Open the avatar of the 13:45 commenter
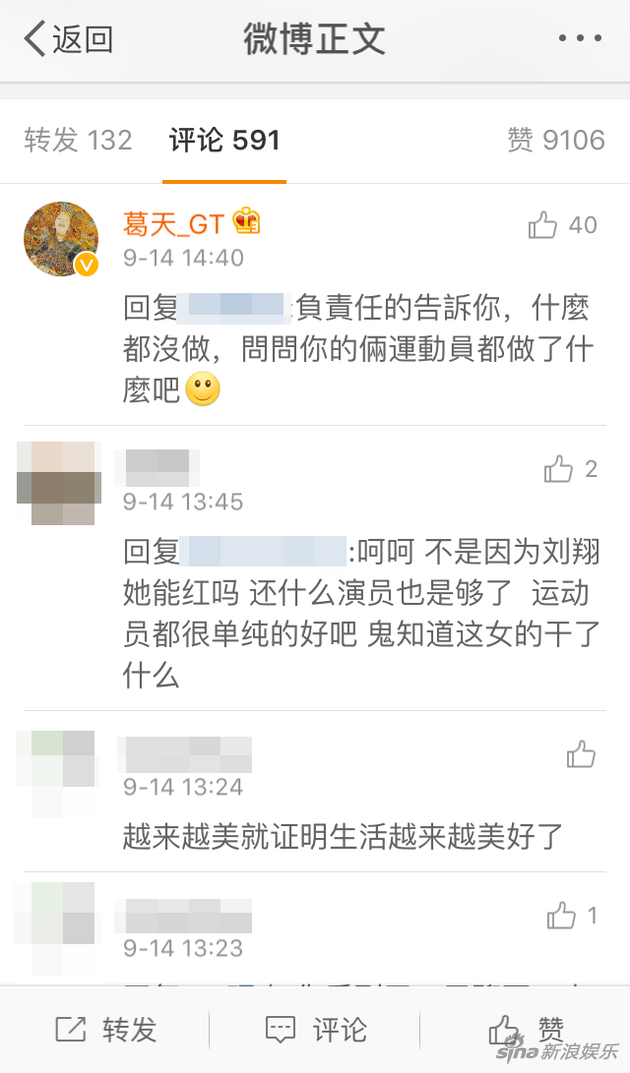The width and height of the screenshot is (630, 1073). coord(59,483)
